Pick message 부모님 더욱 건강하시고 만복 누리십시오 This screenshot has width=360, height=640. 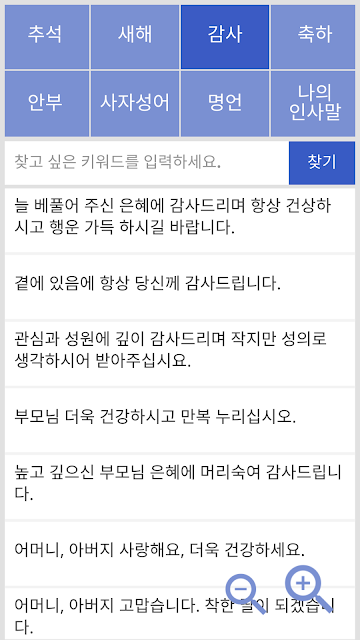(x=180, y=420)
